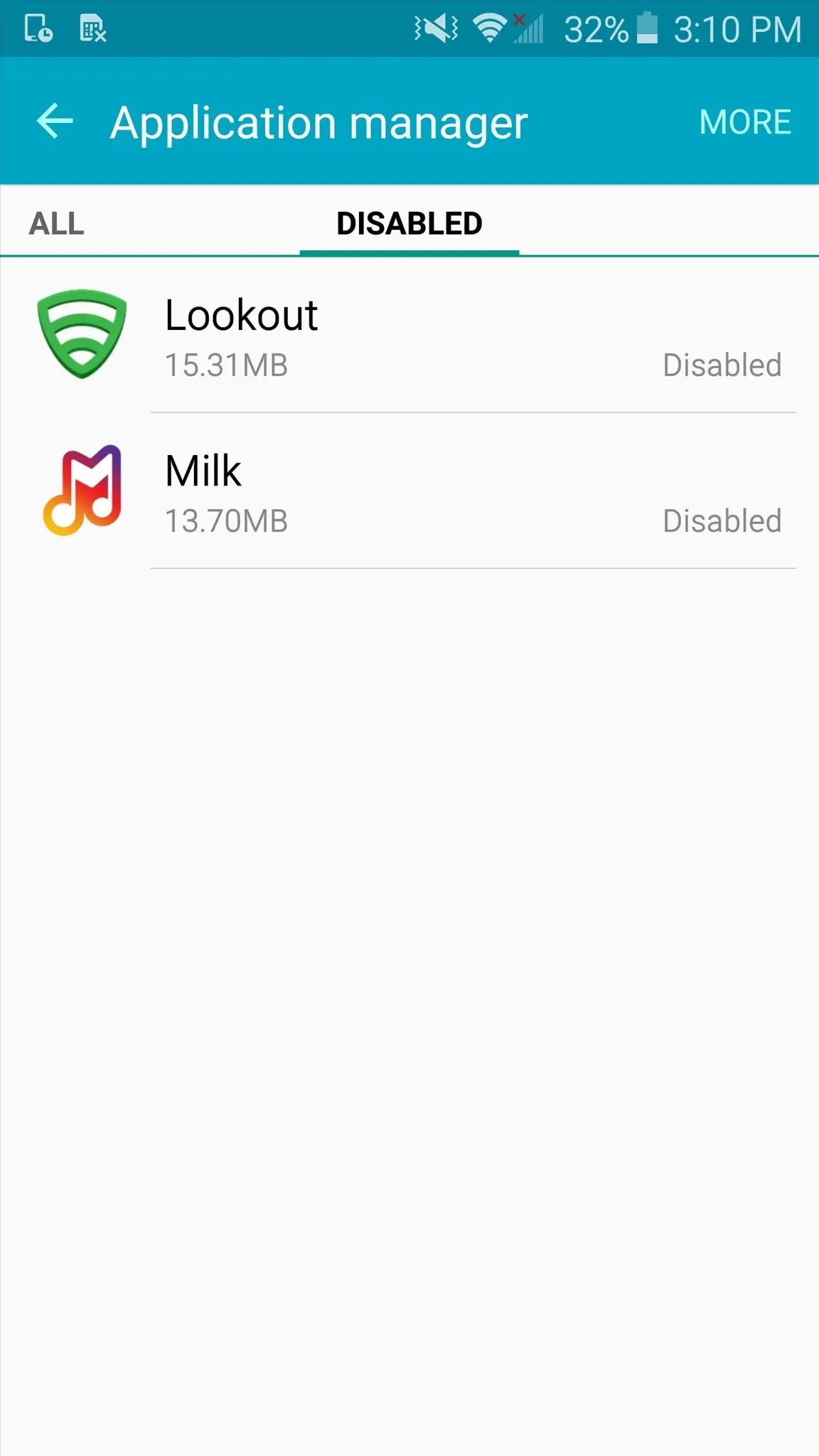
Task: Go back from Application manager
Action: (x=55, y=121)
